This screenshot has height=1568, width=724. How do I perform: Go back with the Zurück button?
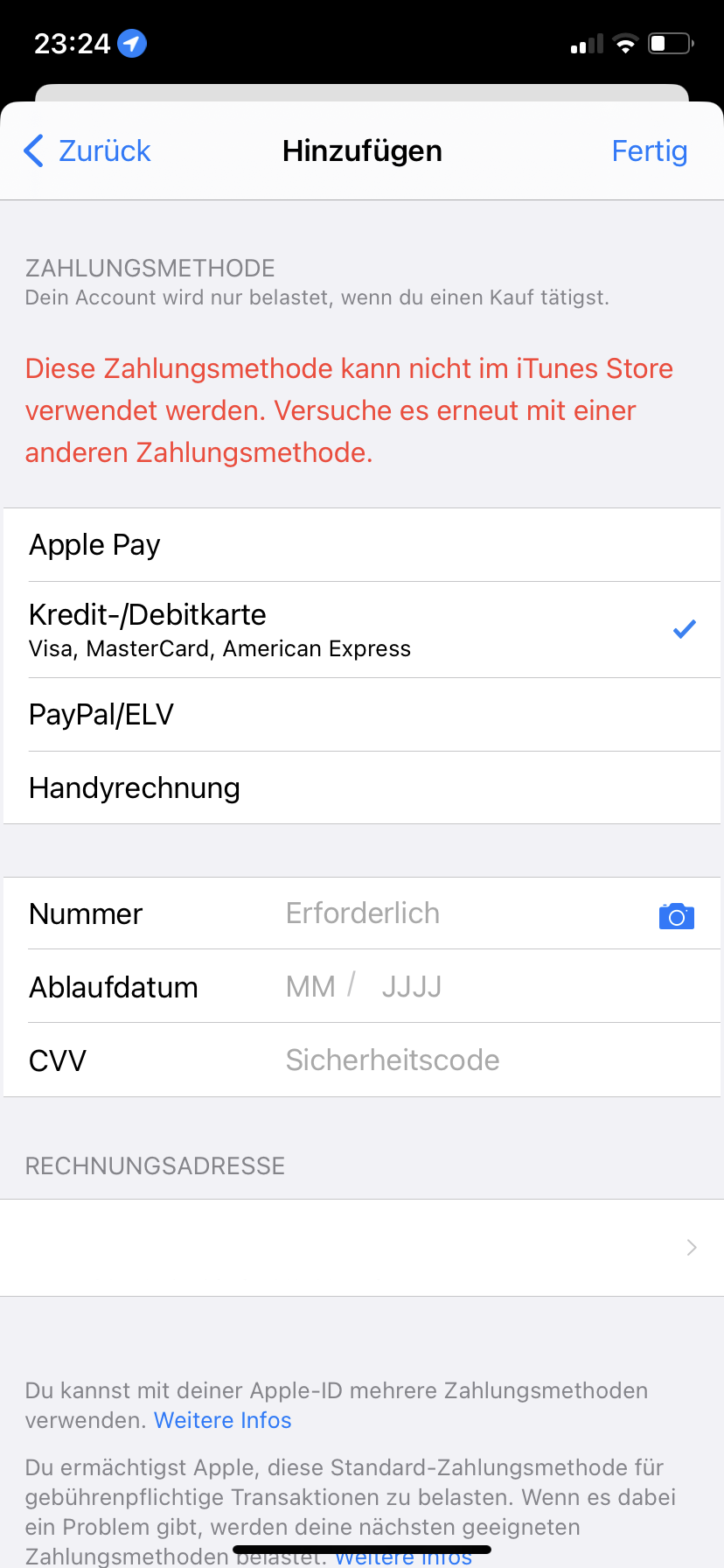(87, 150)
